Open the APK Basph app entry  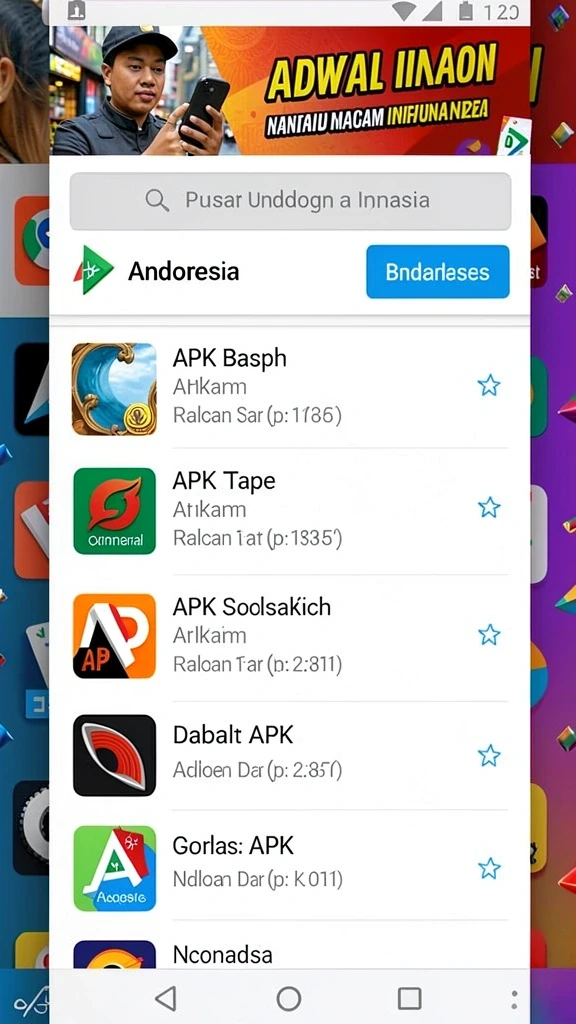tap(290, 389)
